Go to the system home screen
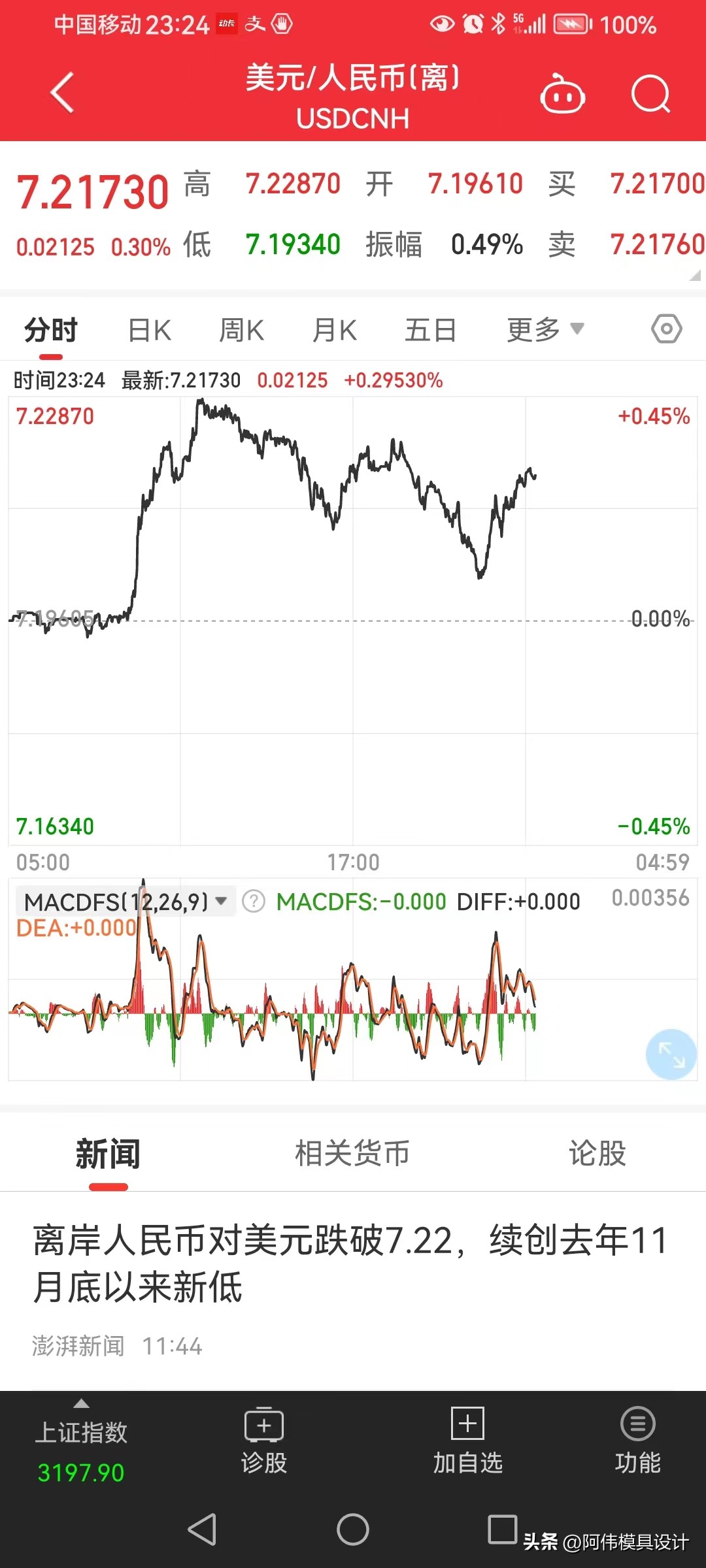Viewport: 706px width, 1568px height. coord(353,1530)
